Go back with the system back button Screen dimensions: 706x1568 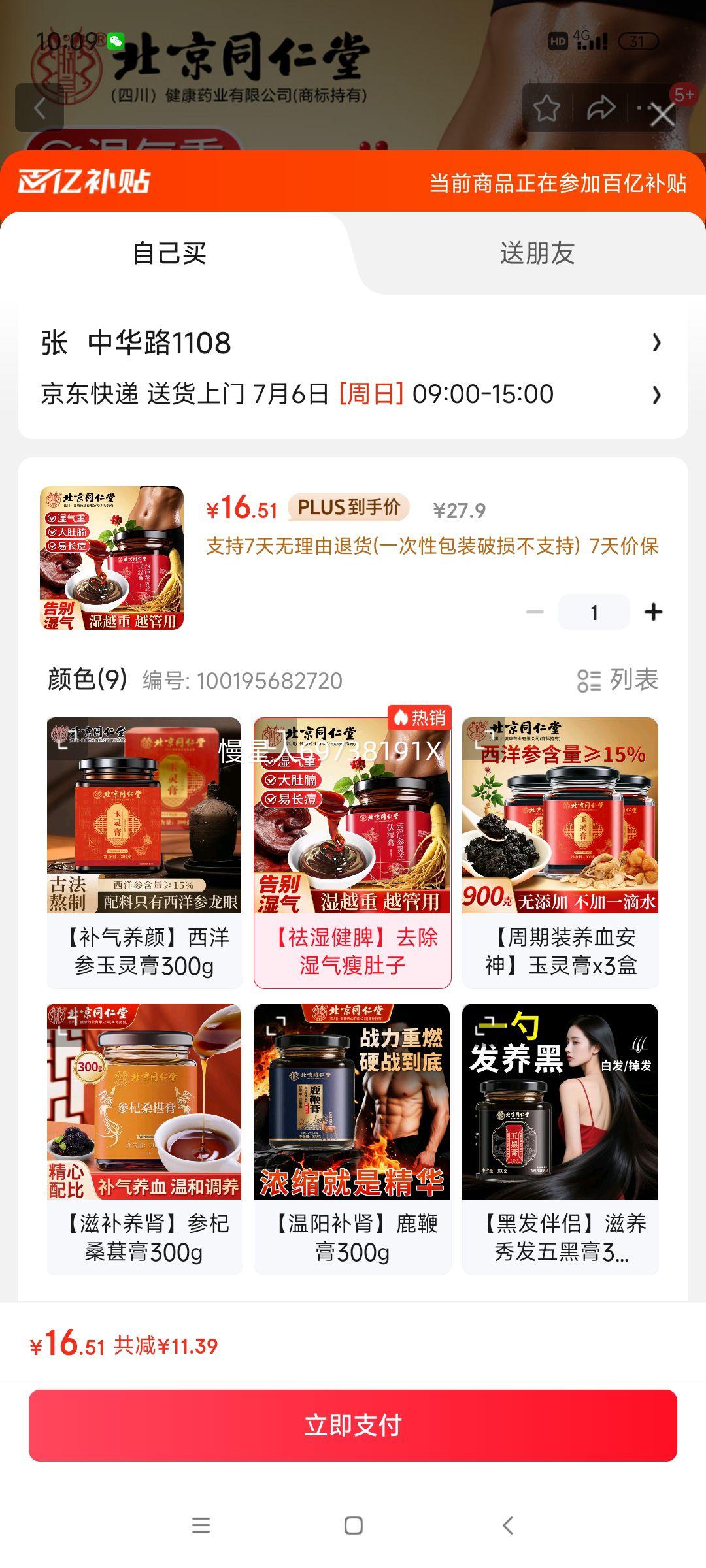click(x=508, y=1526)
